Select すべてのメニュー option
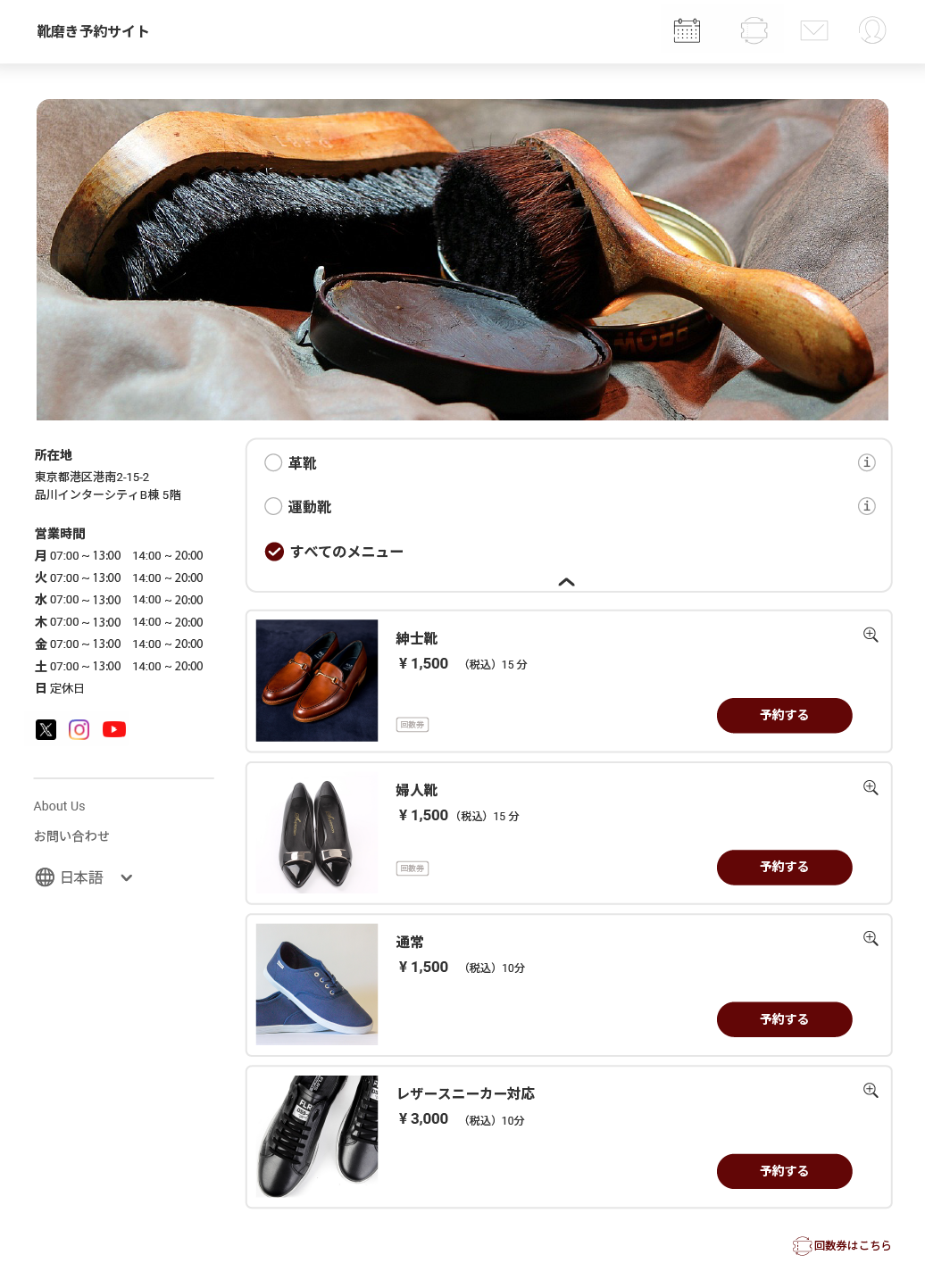This screenshot has height=1288, width=925. click(x=275, y=552)
